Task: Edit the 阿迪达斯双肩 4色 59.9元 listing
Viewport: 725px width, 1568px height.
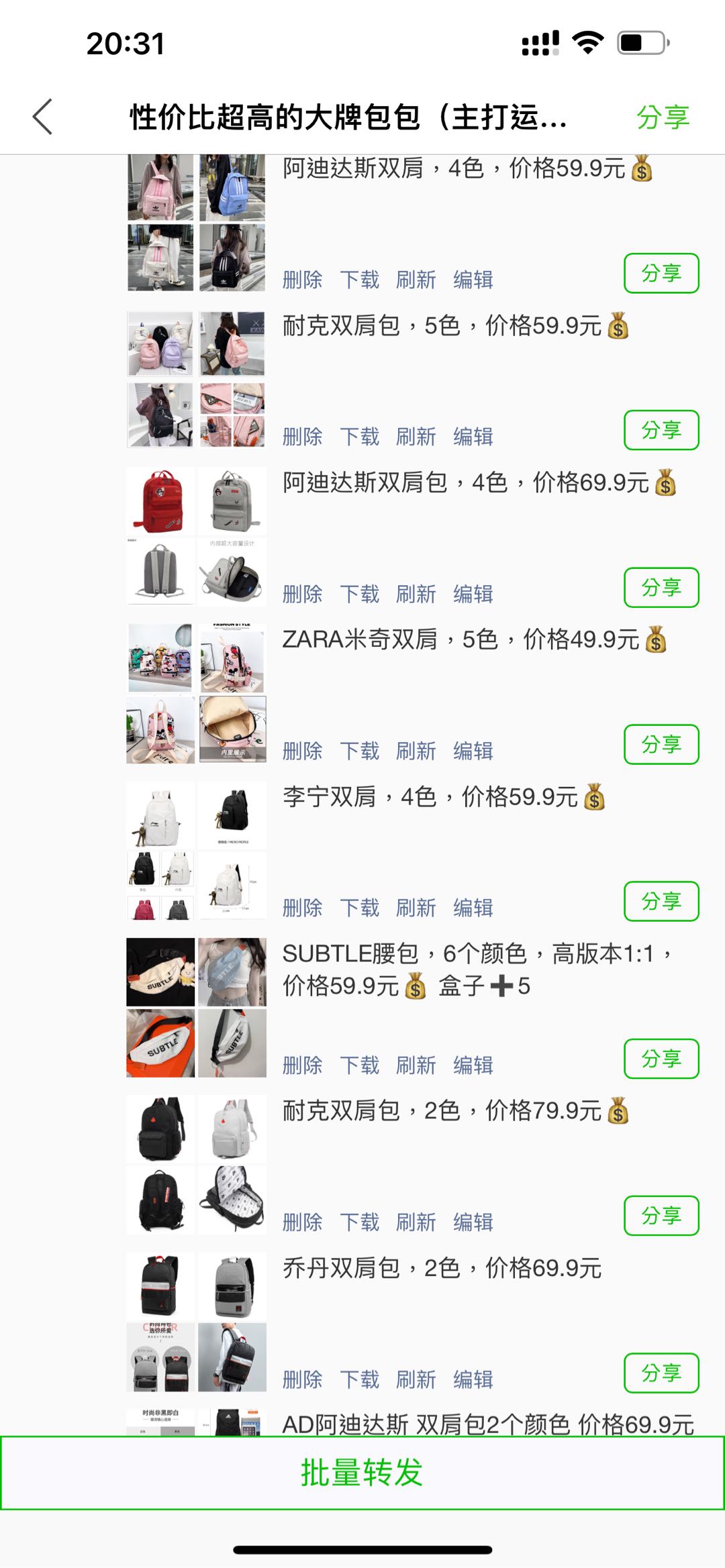Action: tap(473, 280)
